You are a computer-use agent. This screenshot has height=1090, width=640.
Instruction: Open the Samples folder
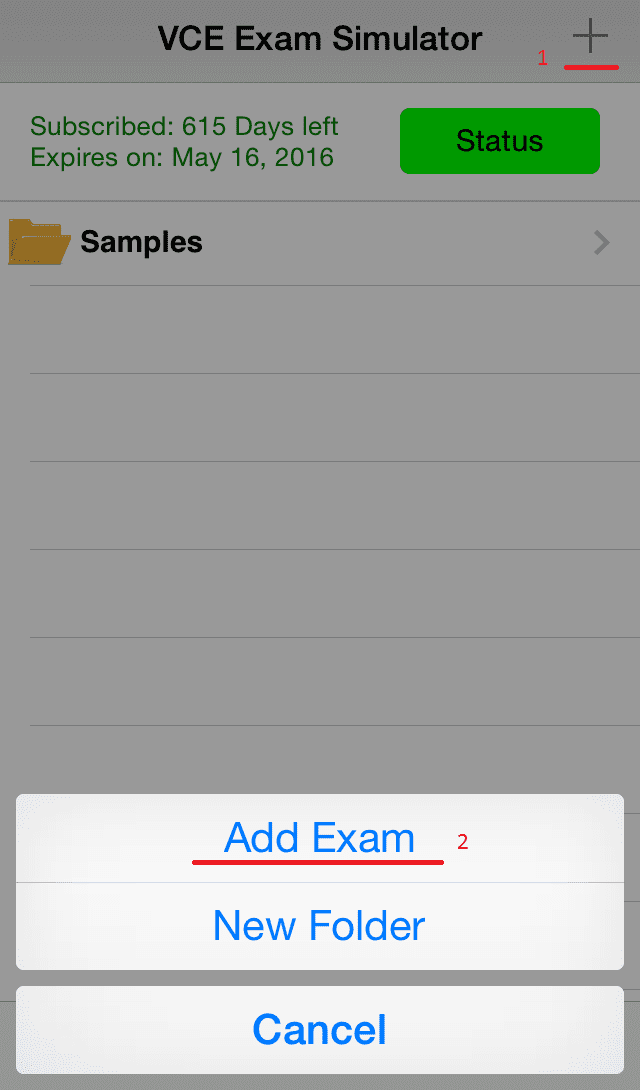(320, 243)
